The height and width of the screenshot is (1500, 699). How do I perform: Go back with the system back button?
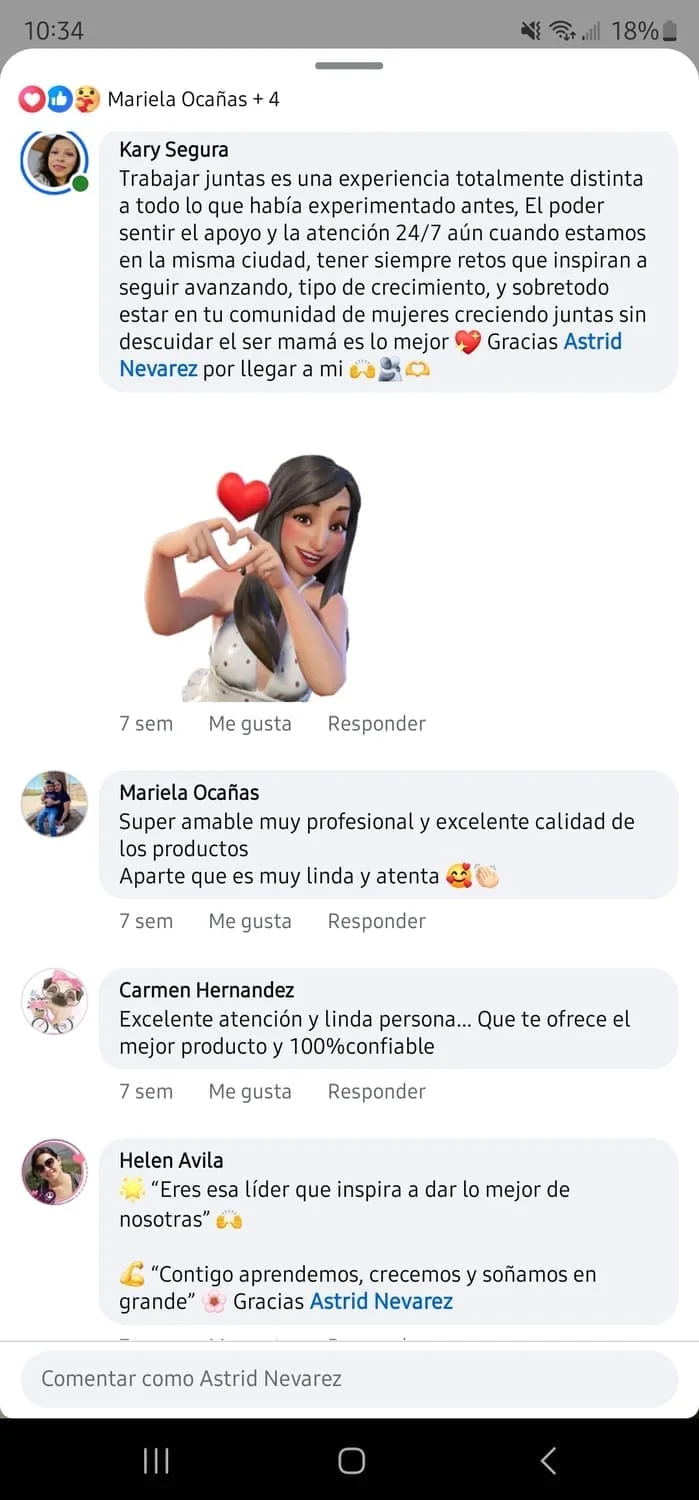click(x=547, y=1461)
